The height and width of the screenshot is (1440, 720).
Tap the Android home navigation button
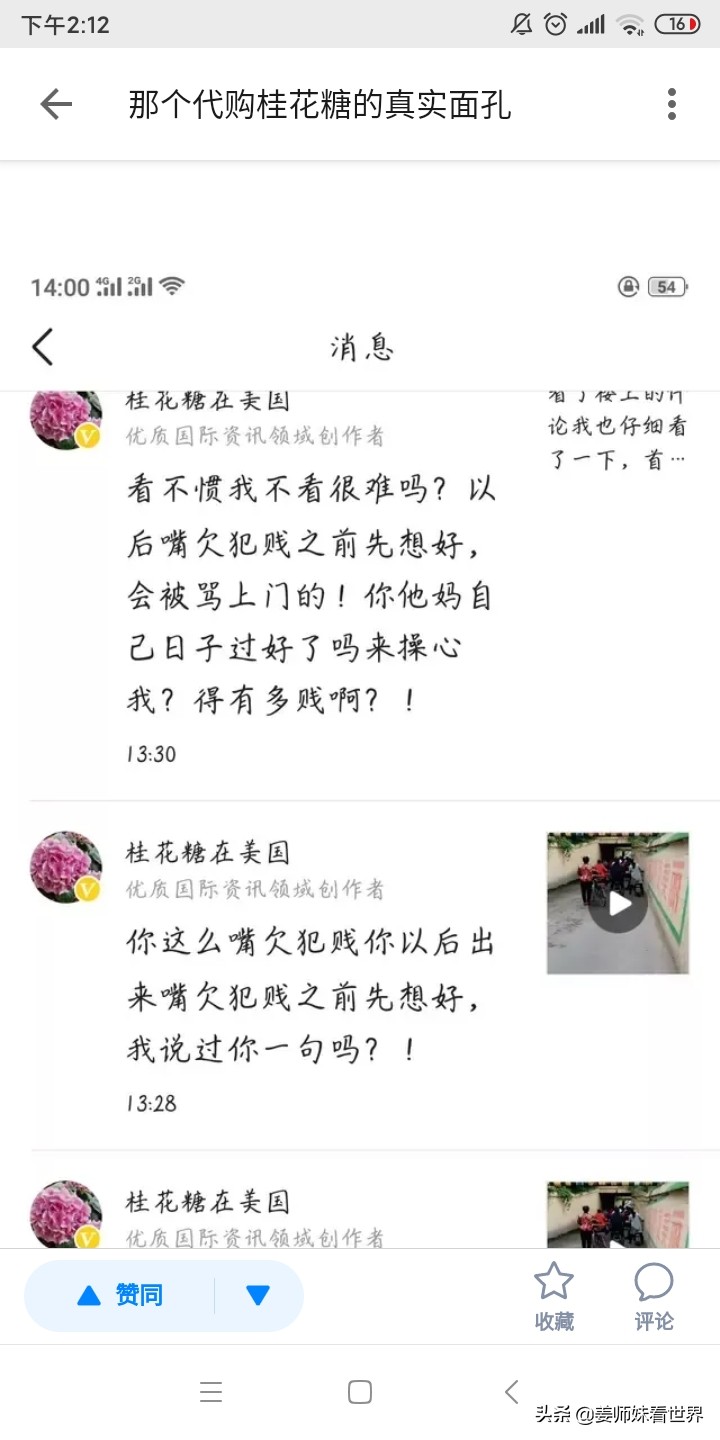(360, 1390)
